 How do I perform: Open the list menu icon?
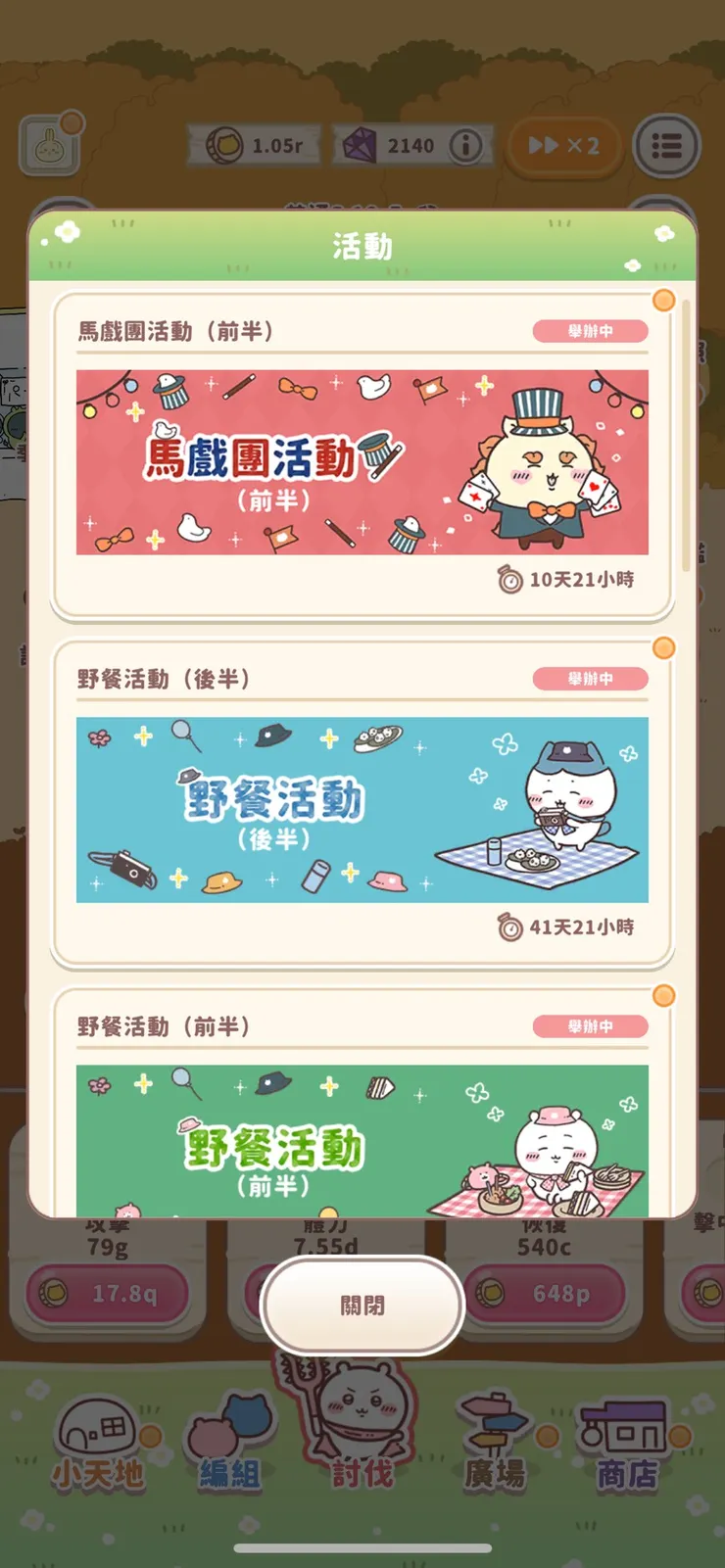[666, 147]
